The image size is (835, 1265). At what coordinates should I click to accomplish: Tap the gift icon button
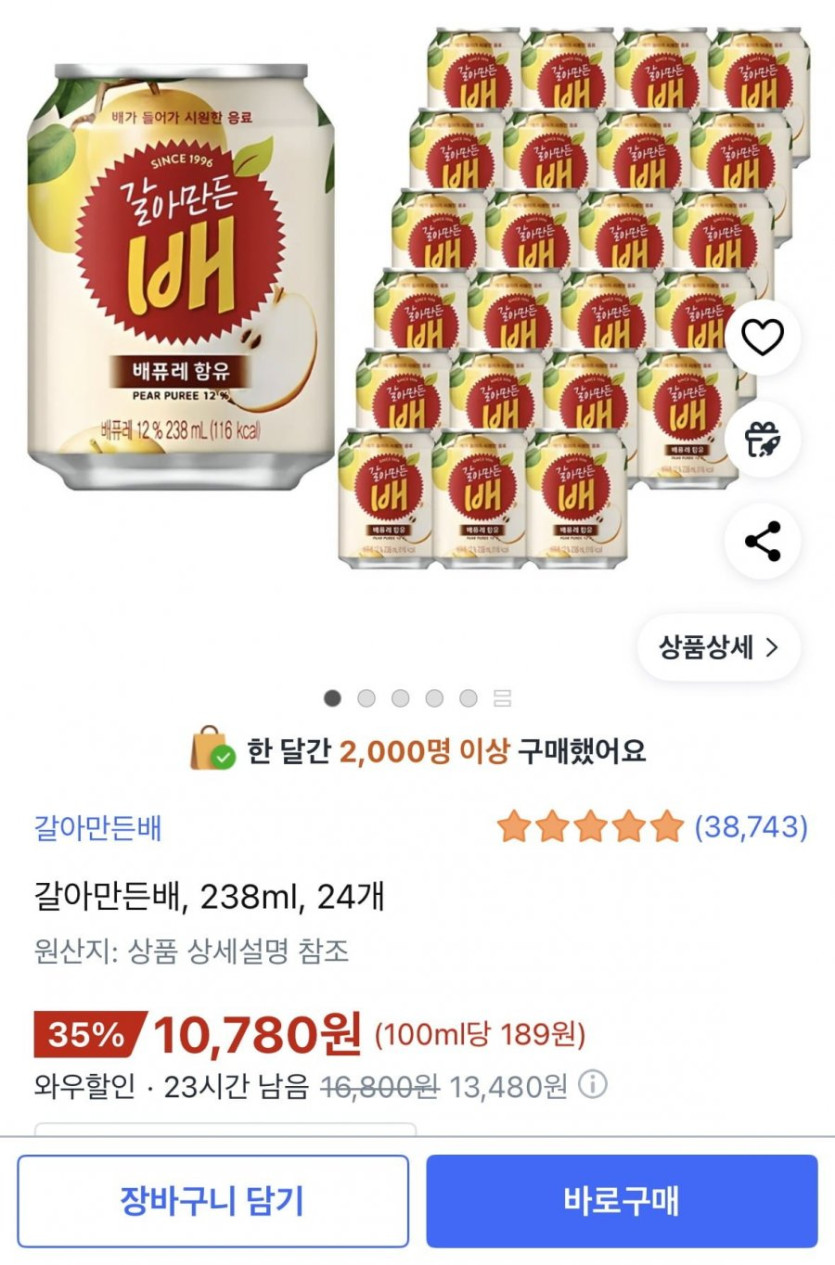tap(762, 440)
